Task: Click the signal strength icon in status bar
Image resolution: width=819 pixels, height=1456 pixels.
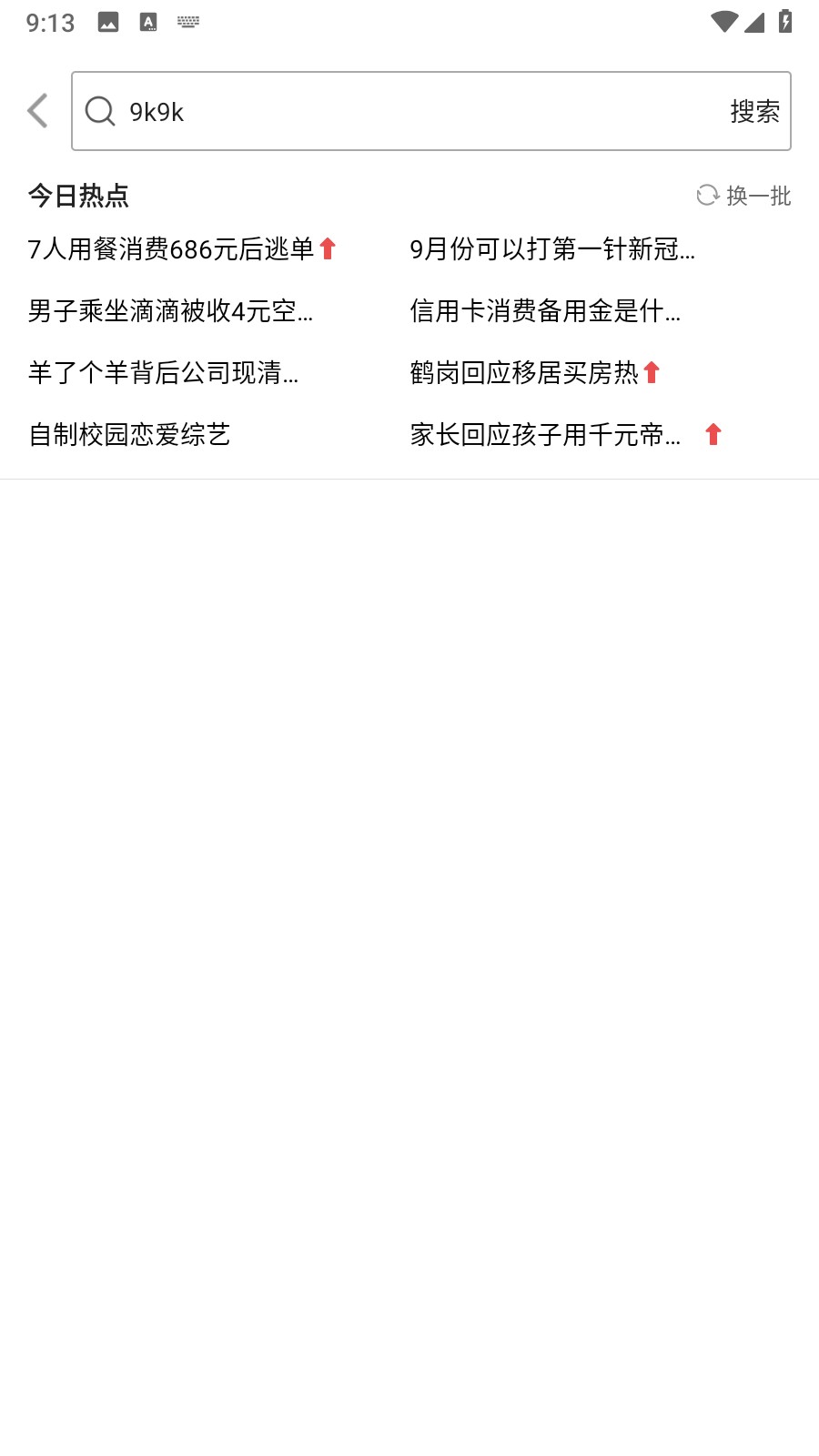Action: [x=753, y=22]
